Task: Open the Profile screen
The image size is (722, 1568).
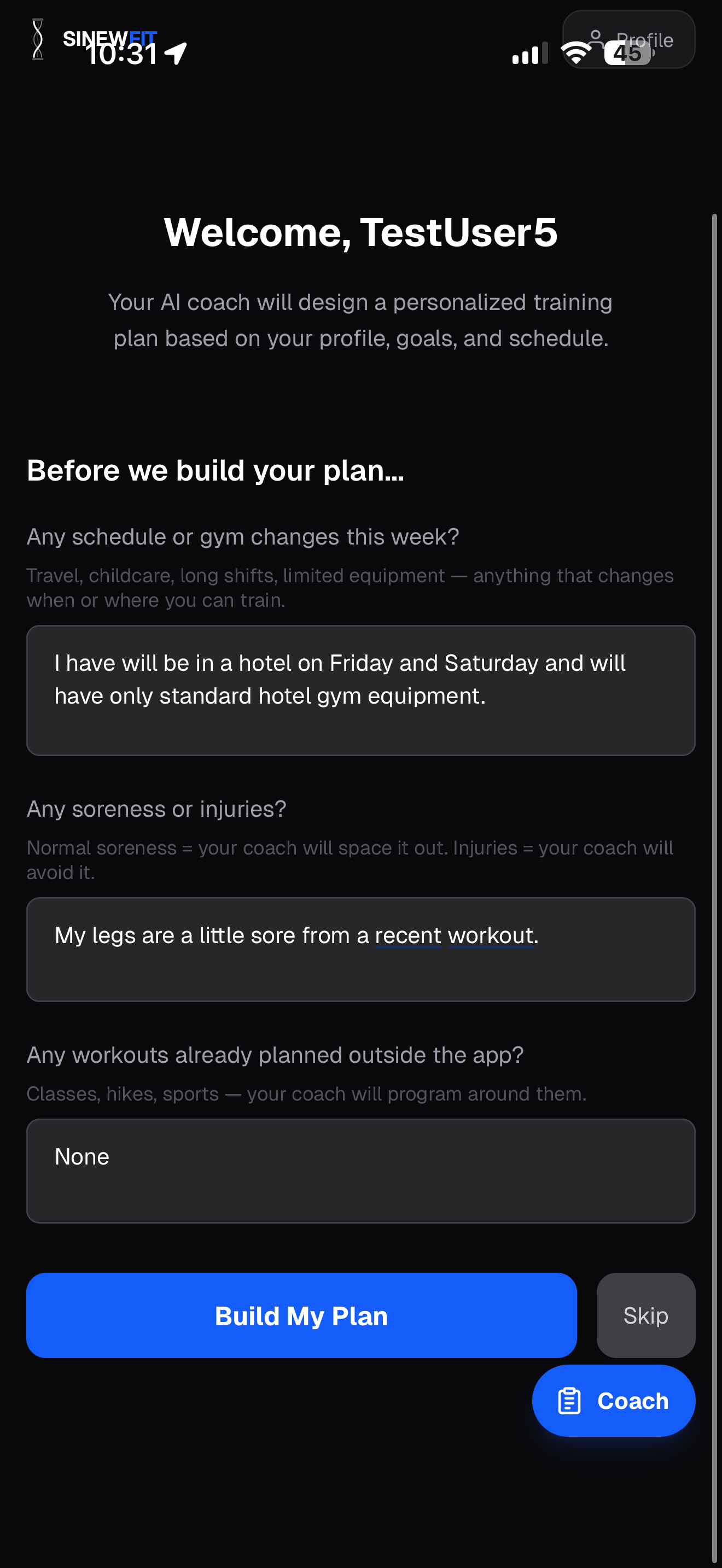Action: pos(629,39)
